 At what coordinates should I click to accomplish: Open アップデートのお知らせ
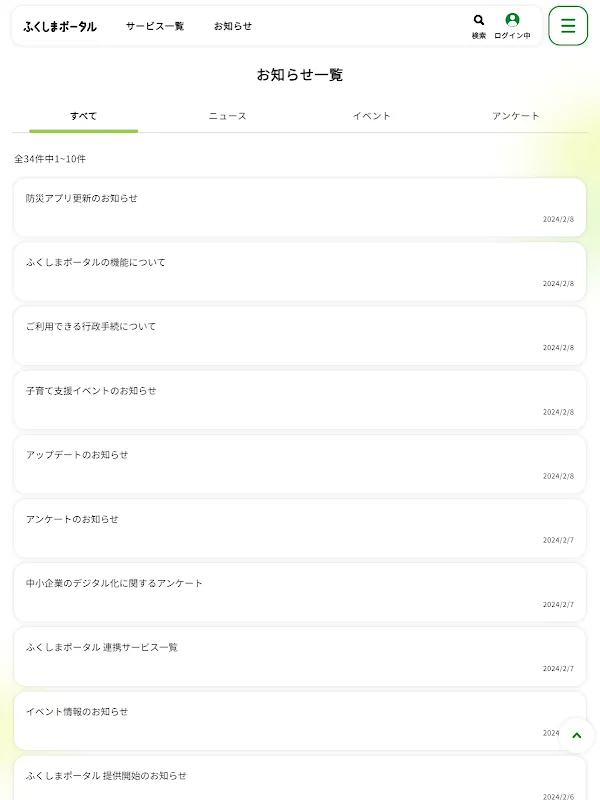point(299,463)
